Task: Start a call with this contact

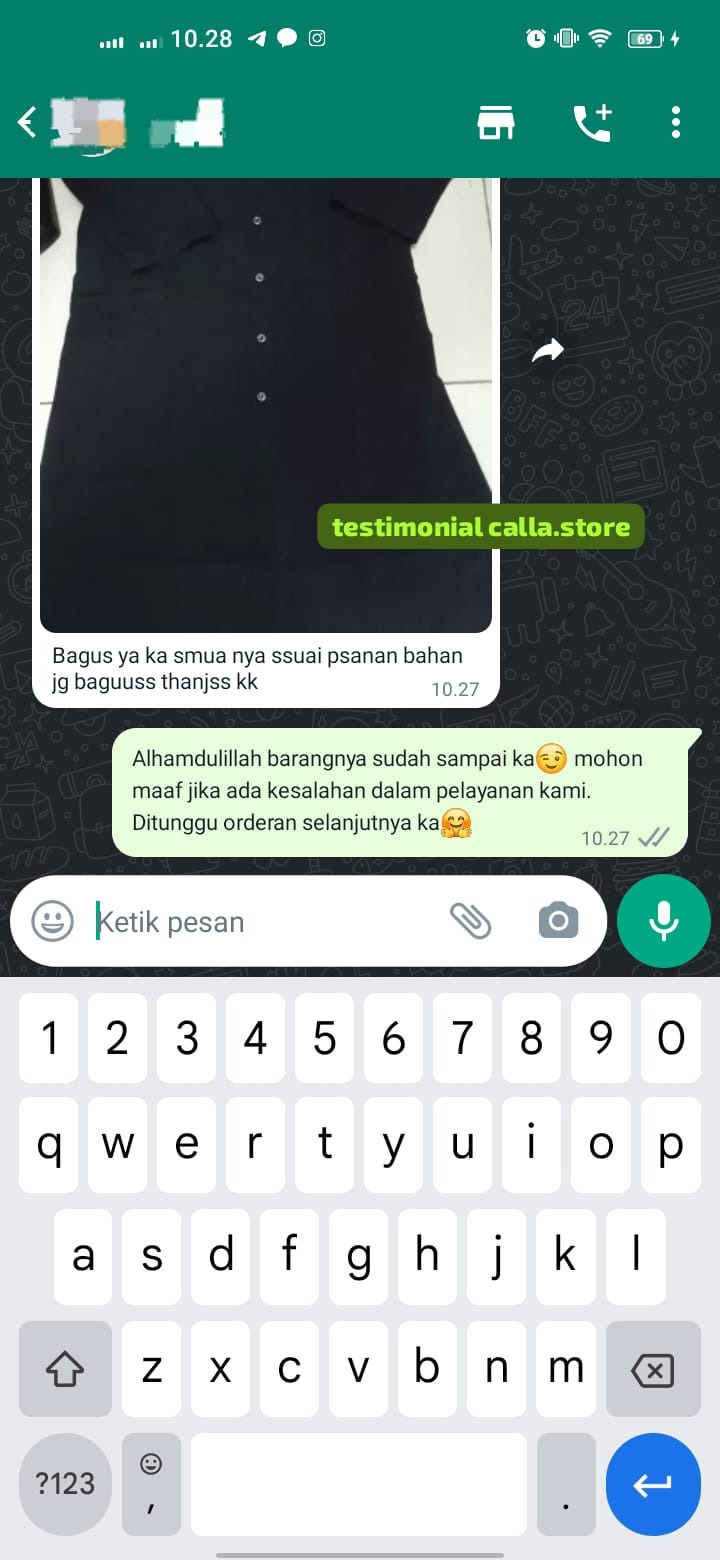Action: click(x=591, y=122)
